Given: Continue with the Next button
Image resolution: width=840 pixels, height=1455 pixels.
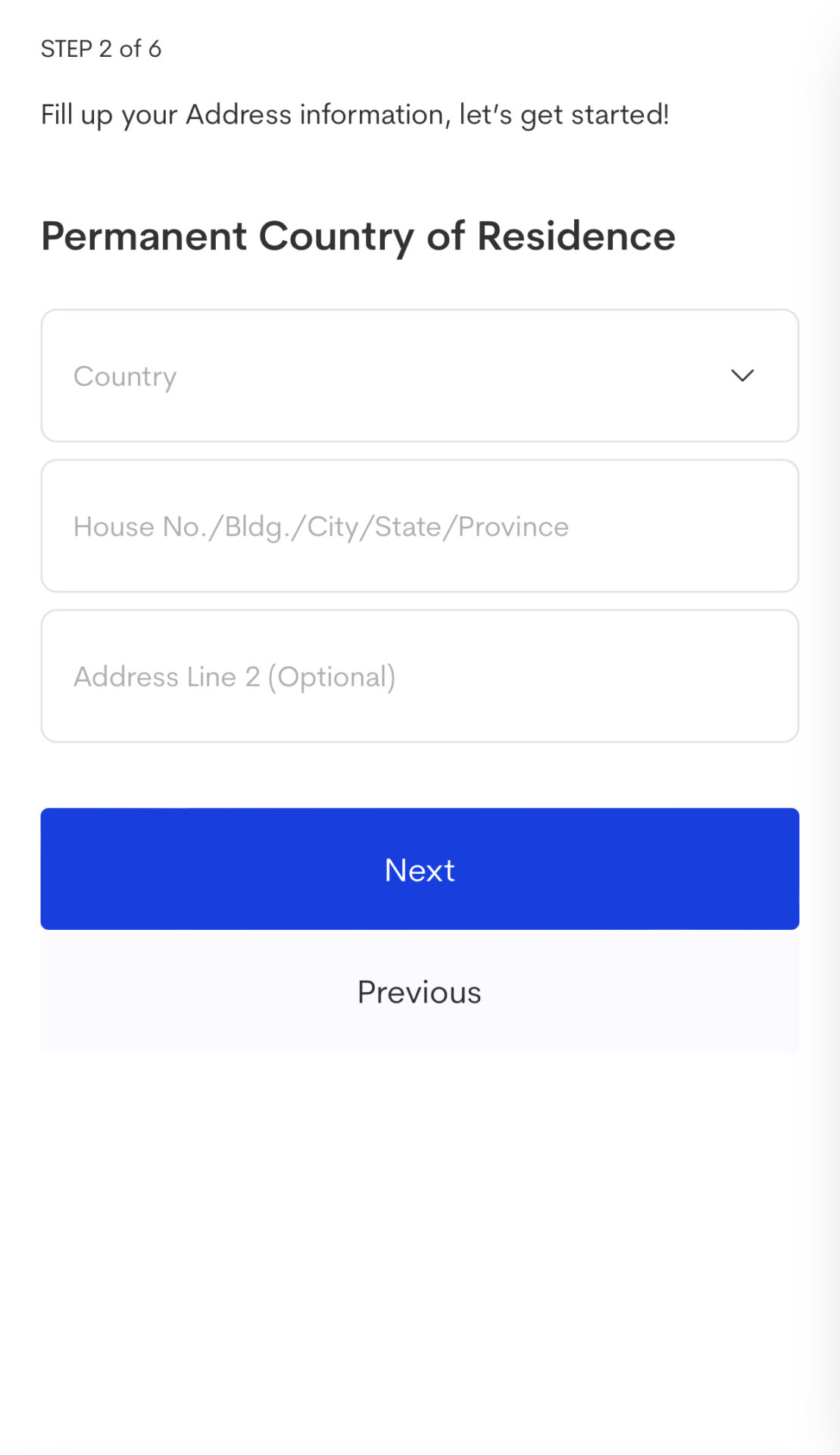Looking at the screenshot, I should [x=420, y=869].
